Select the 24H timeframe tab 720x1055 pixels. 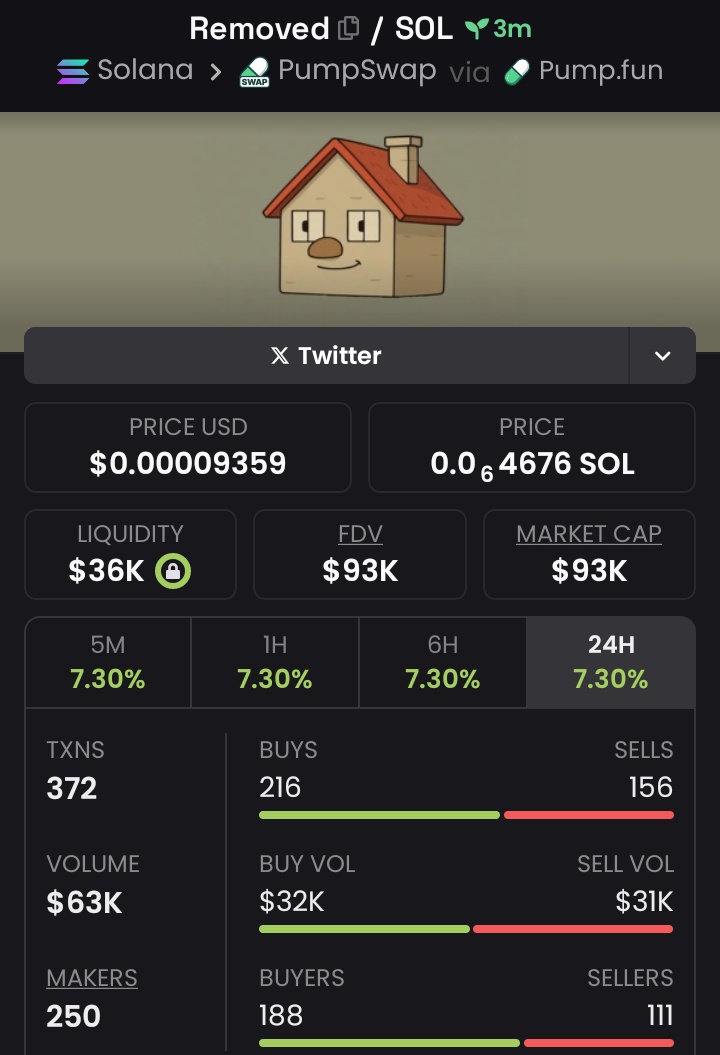click(x=610, y=662)
